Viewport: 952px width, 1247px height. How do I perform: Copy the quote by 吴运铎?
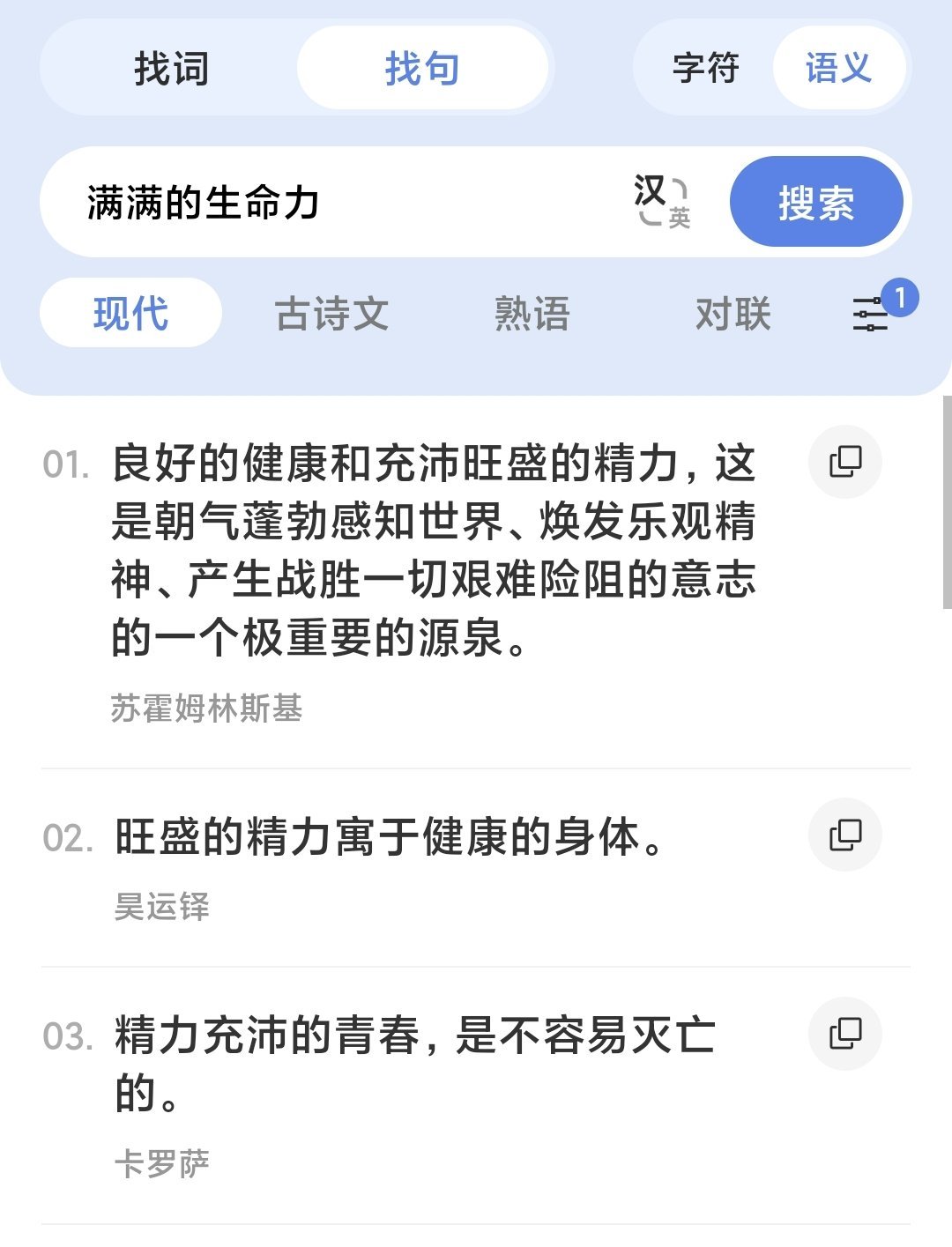click(845, 835)
